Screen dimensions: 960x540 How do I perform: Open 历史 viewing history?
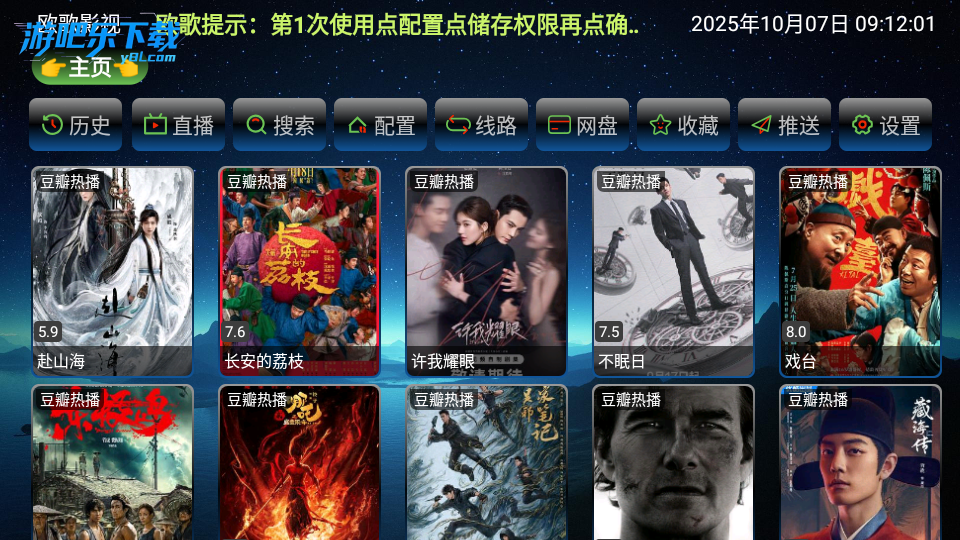[x=76, y=125]
